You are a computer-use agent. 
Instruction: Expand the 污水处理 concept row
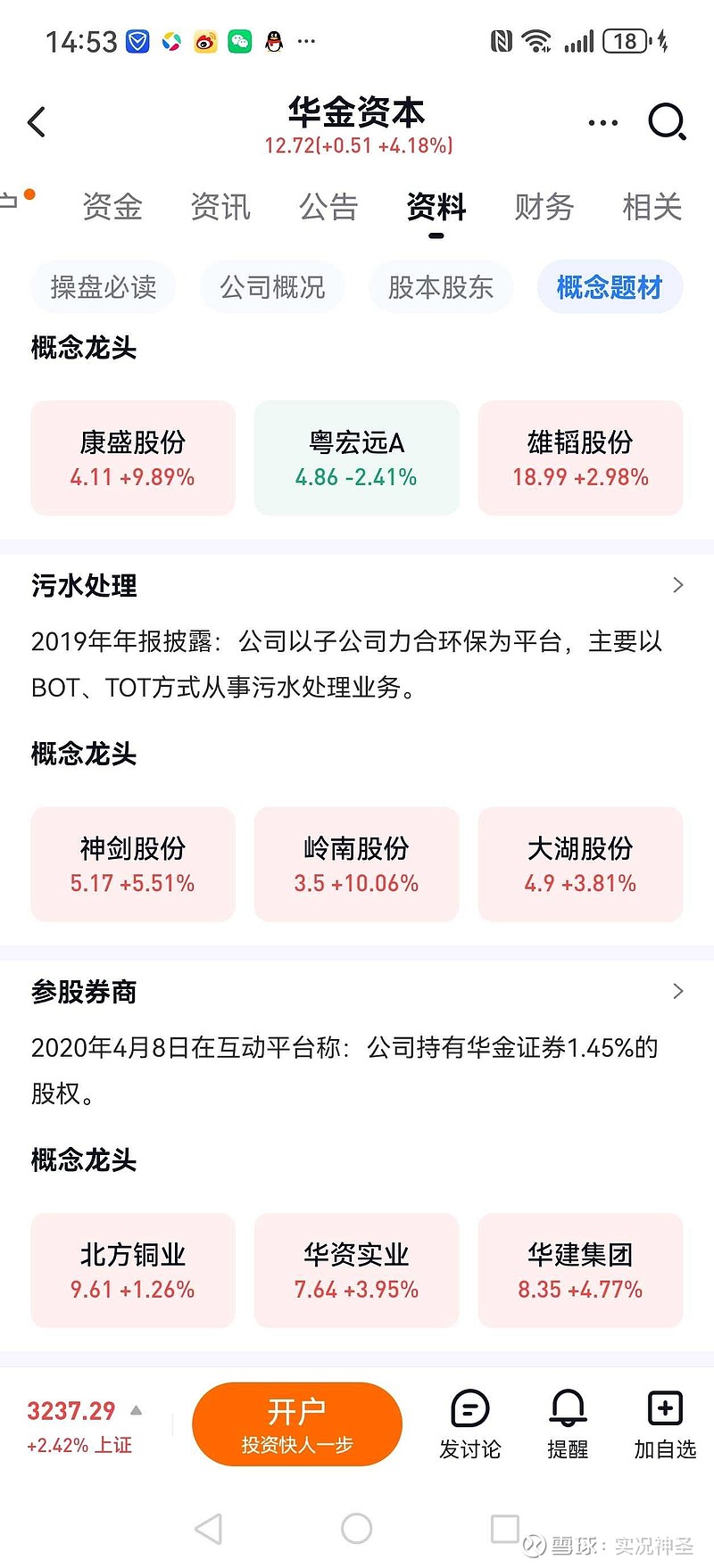point(357,585)
